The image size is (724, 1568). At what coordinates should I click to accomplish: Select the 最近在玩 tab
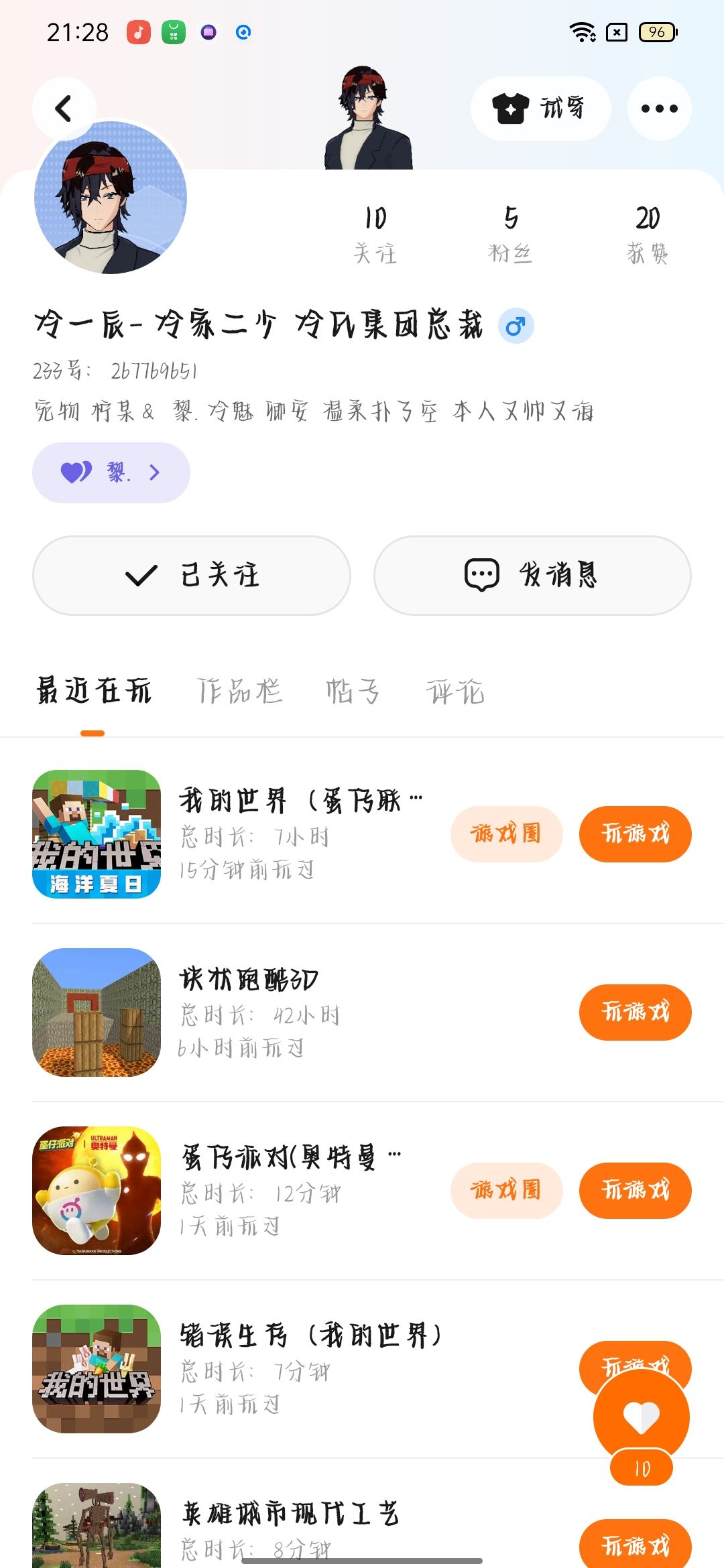[94, 692]
